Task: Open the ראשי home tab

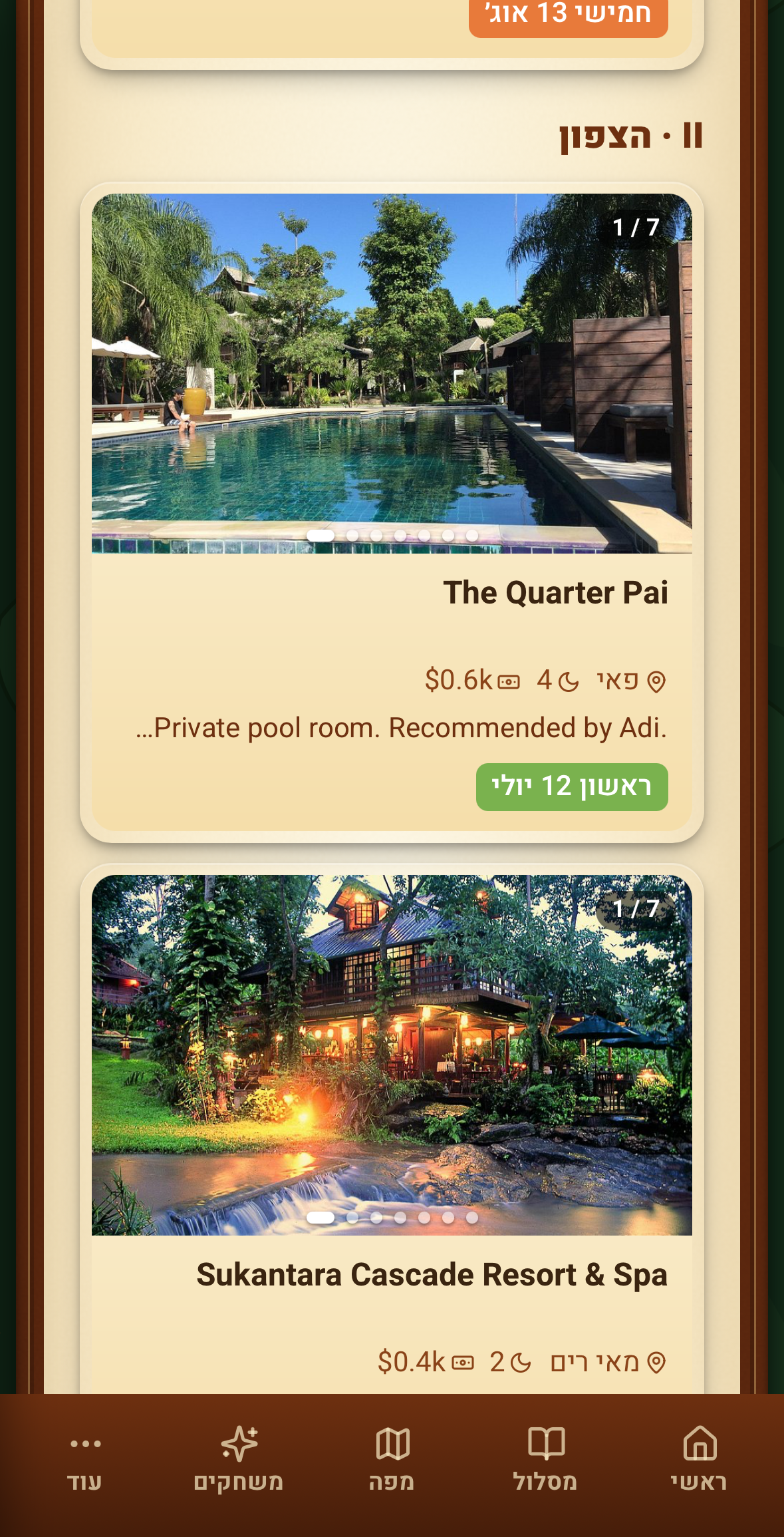Action: [x=699, y=1458]
